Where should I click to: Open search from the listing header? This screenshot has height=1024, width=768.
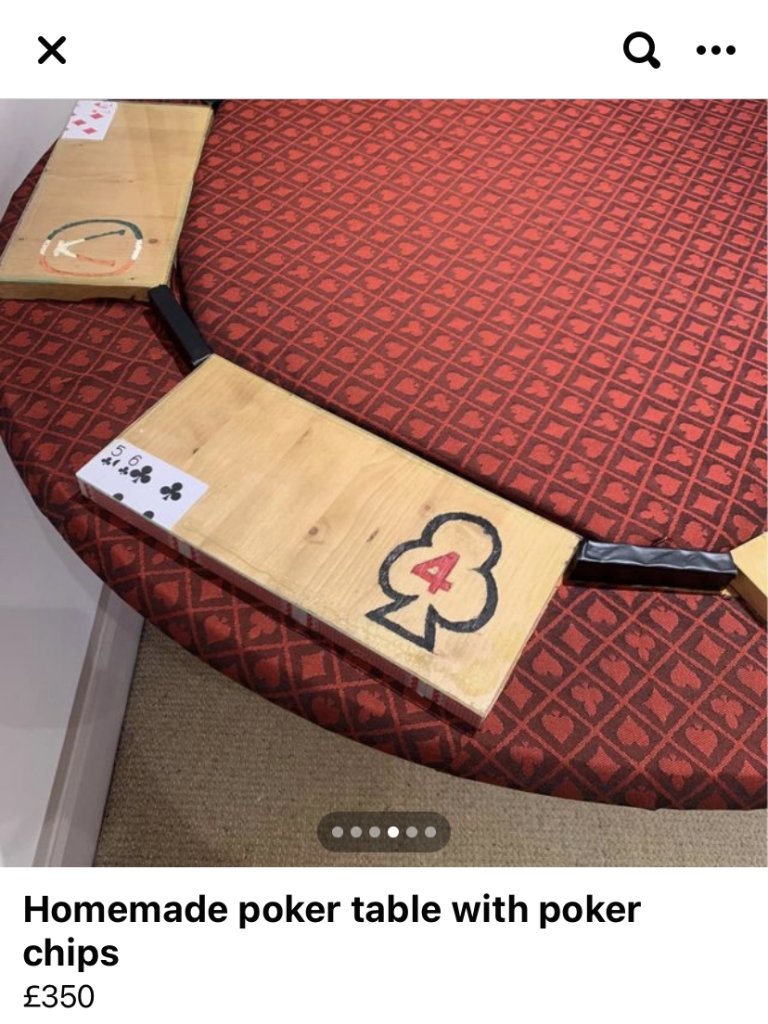pyautogui.click(x=641, y=49)
